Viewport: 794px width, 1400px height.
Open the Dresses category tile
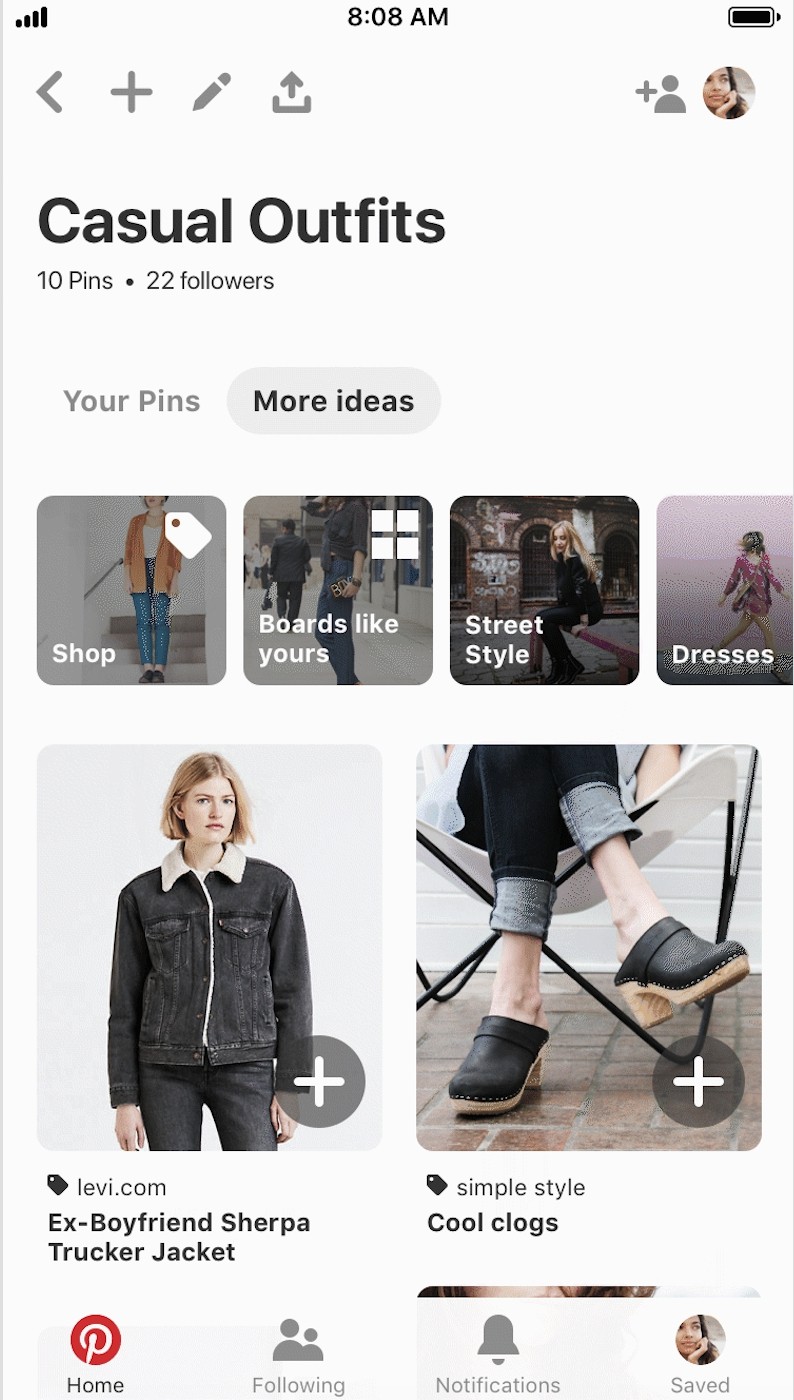point(725,590)
